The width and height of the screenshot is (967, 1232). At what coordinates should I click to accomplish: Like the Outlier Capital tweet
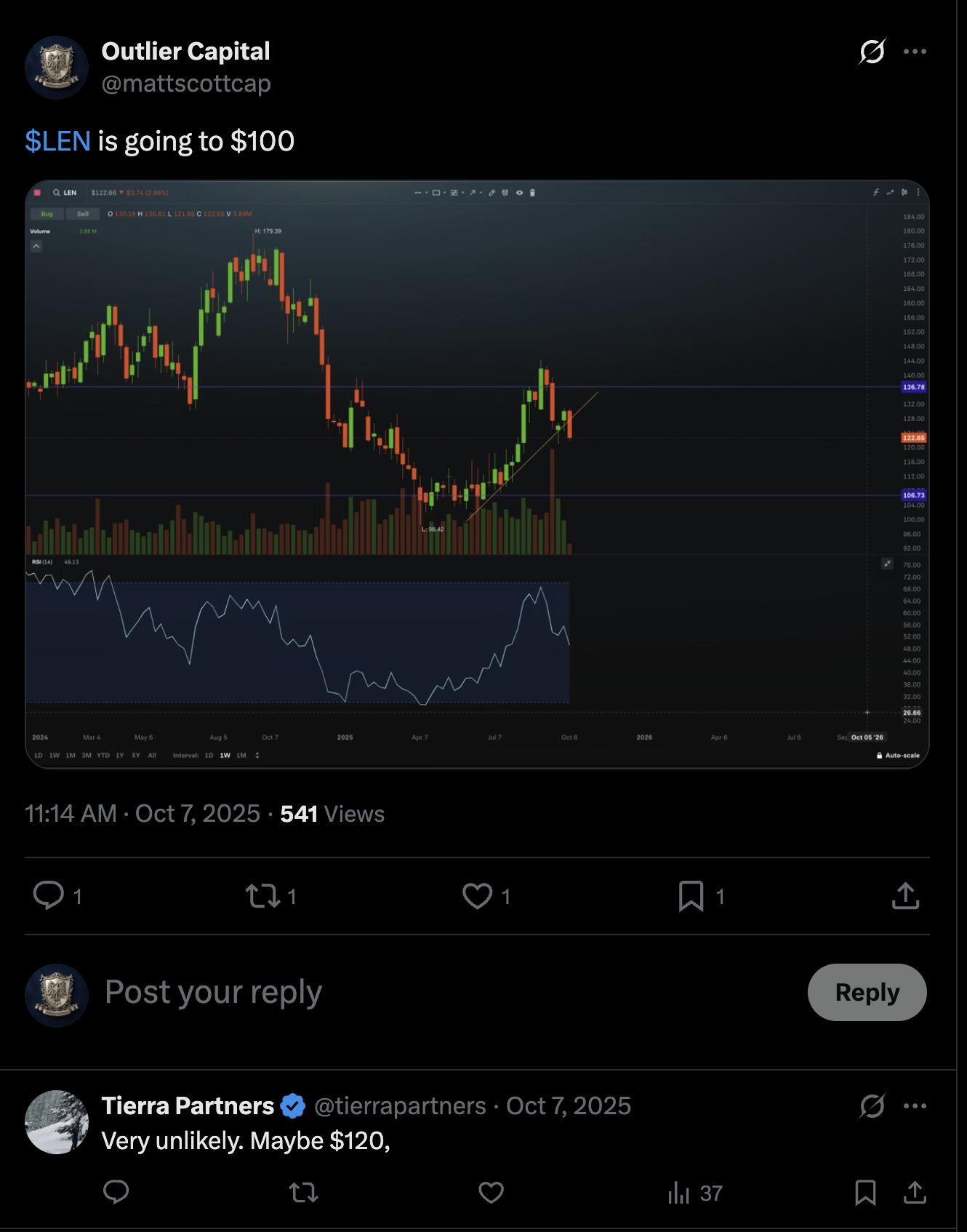pyautogui.click(x=476, y=897)
